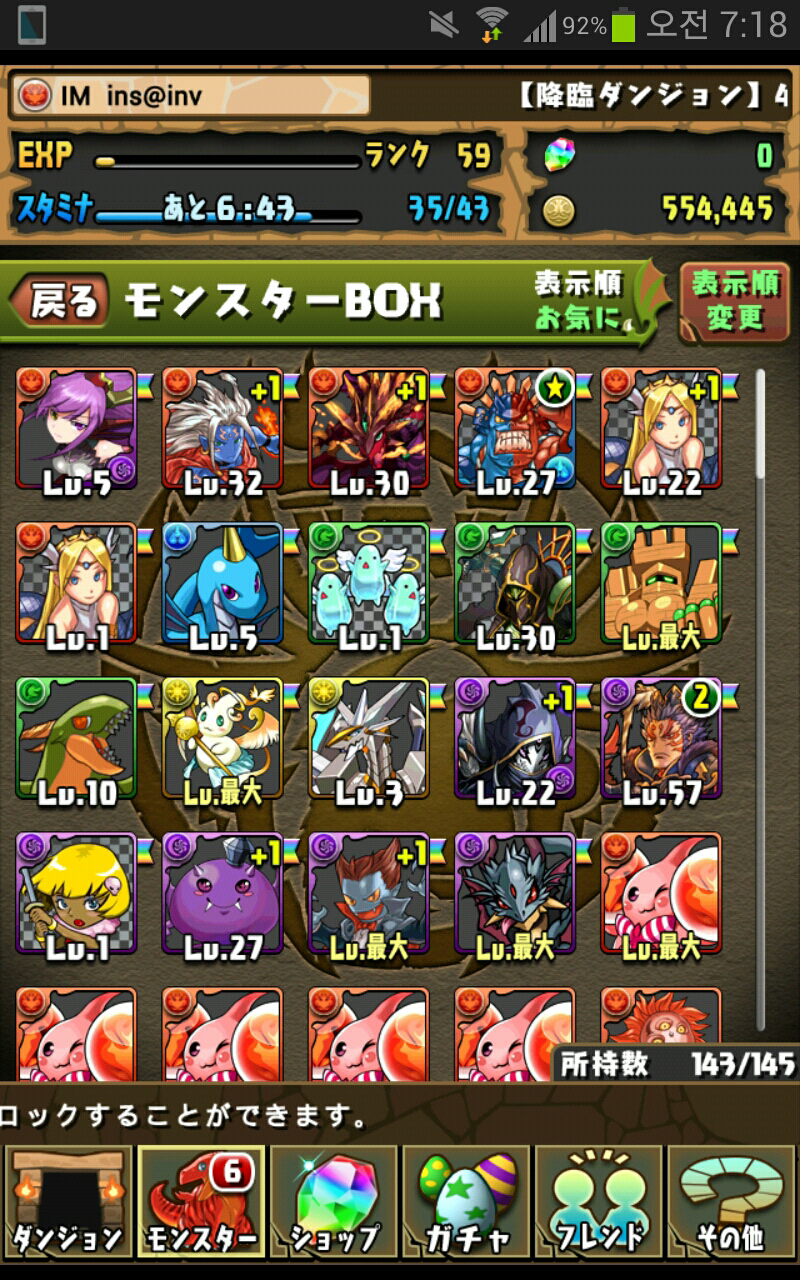This screenshot has height=1280, width=800.
Task: Select the Lv.32 white-haired blue ogre
Action: 222,430
